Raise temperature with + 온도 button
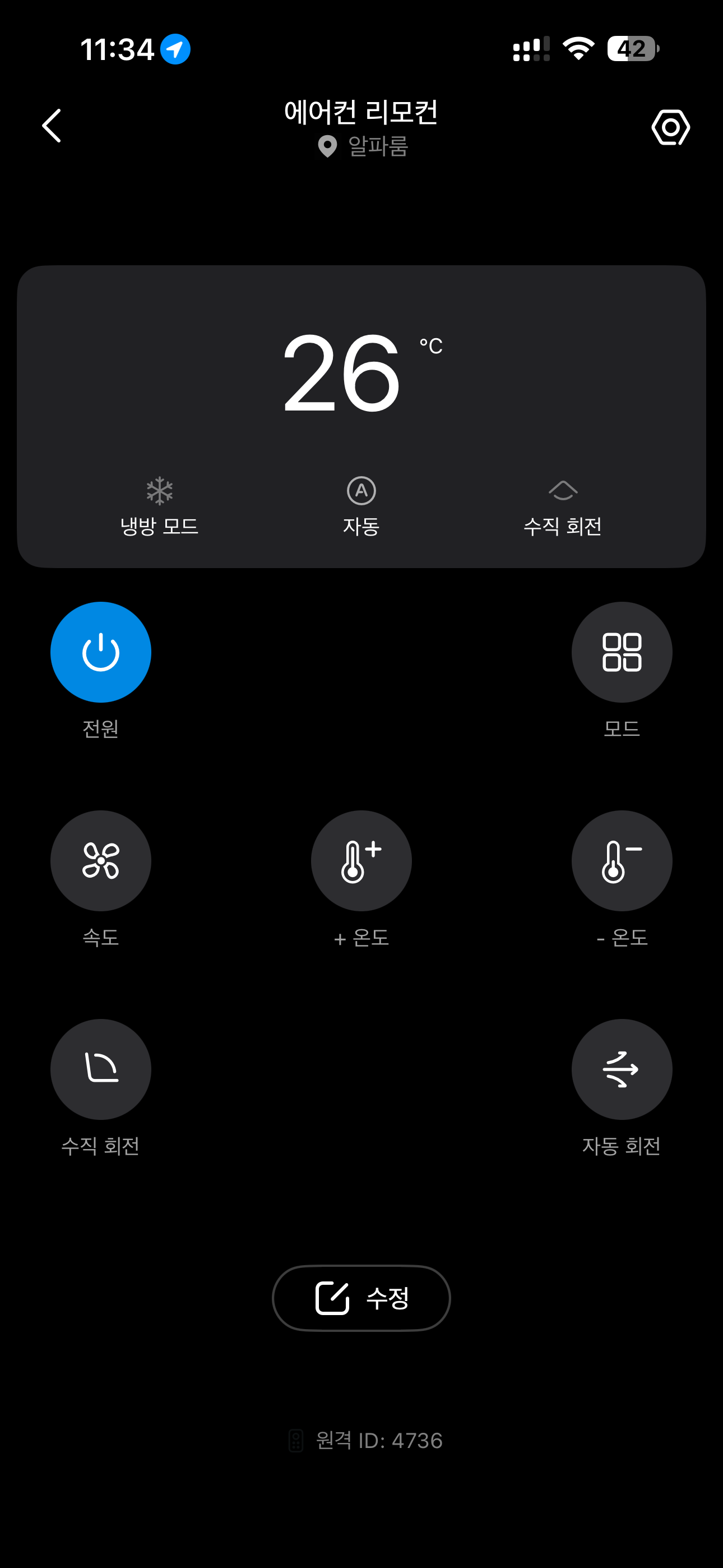This screenshot has width=723, height=1568. tap(361, 860)
